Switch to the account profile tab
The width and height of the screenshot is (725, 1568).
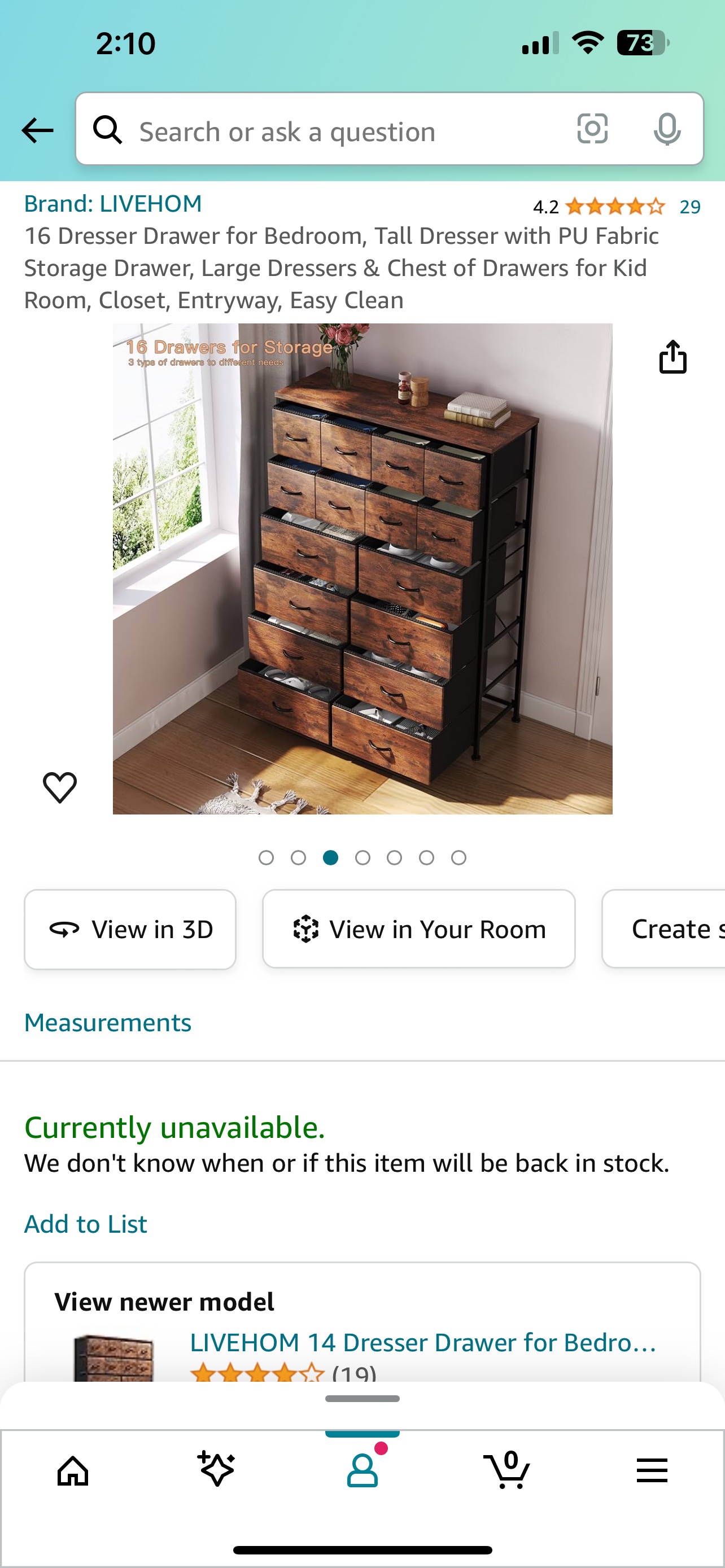[x=362, y=1469]
